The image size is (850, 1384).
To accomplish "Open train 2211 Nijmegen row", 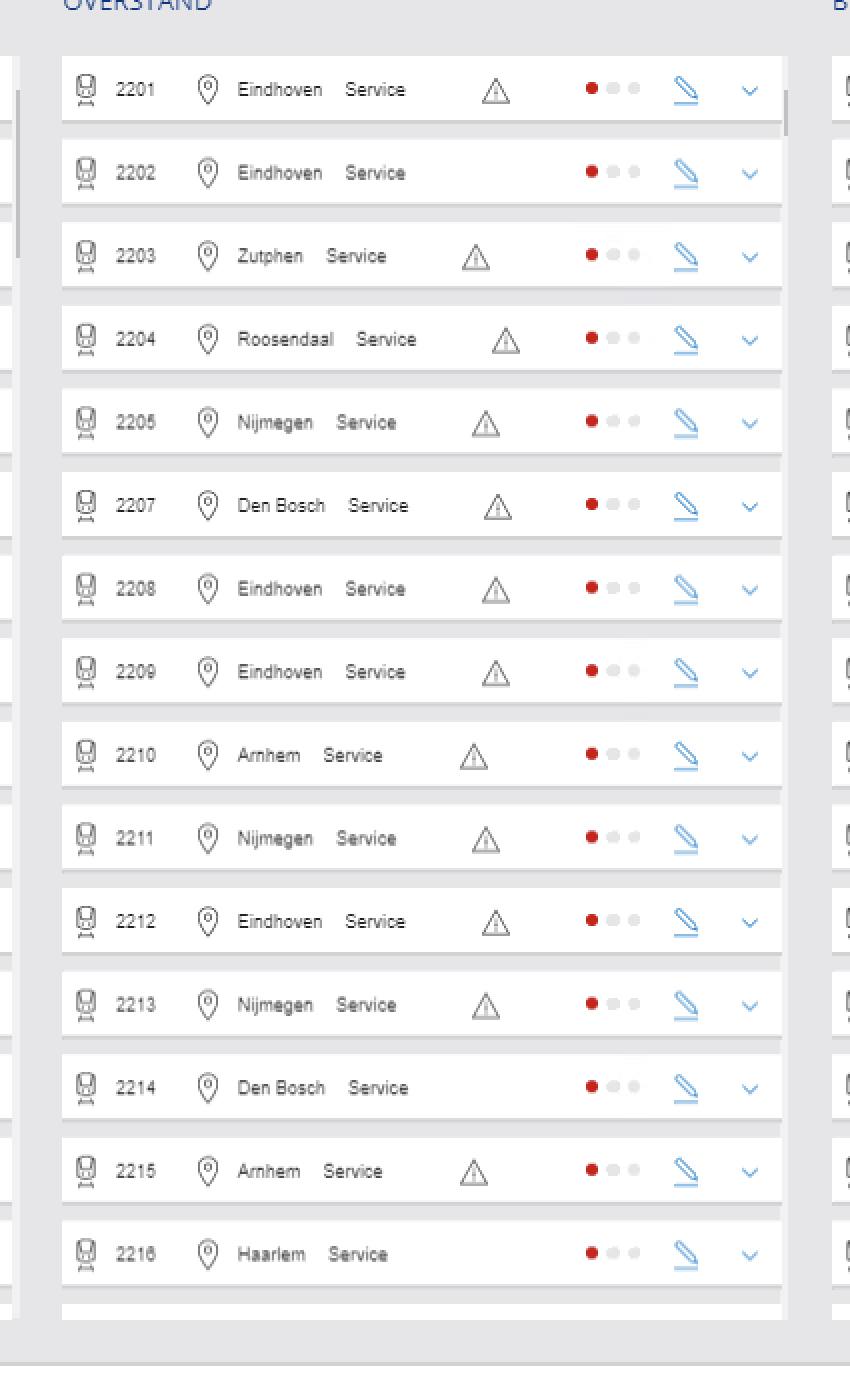I will coord(421,838).
